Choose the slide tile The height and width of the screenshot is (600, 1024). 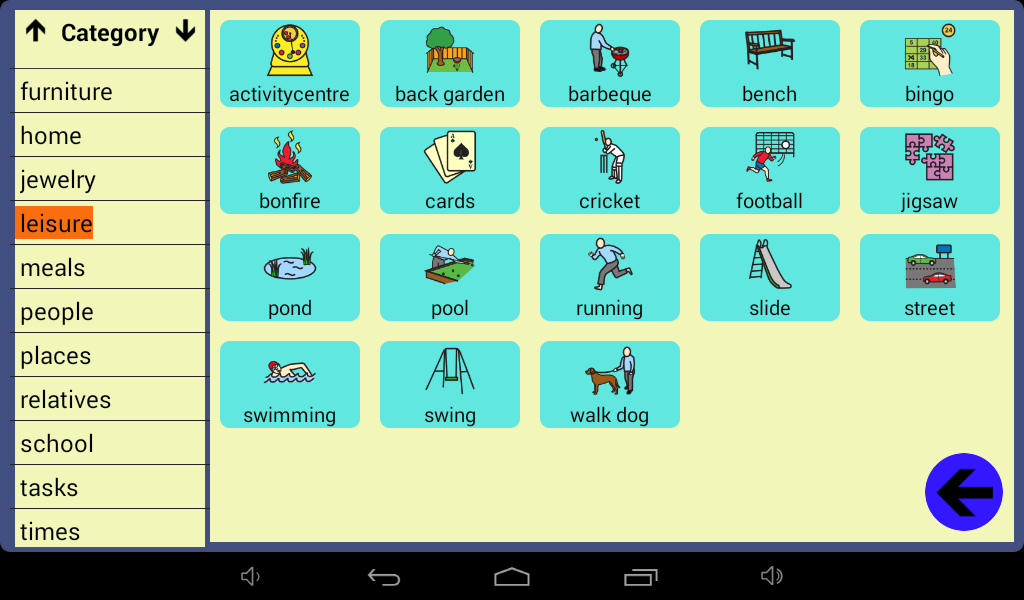point(770,278)
